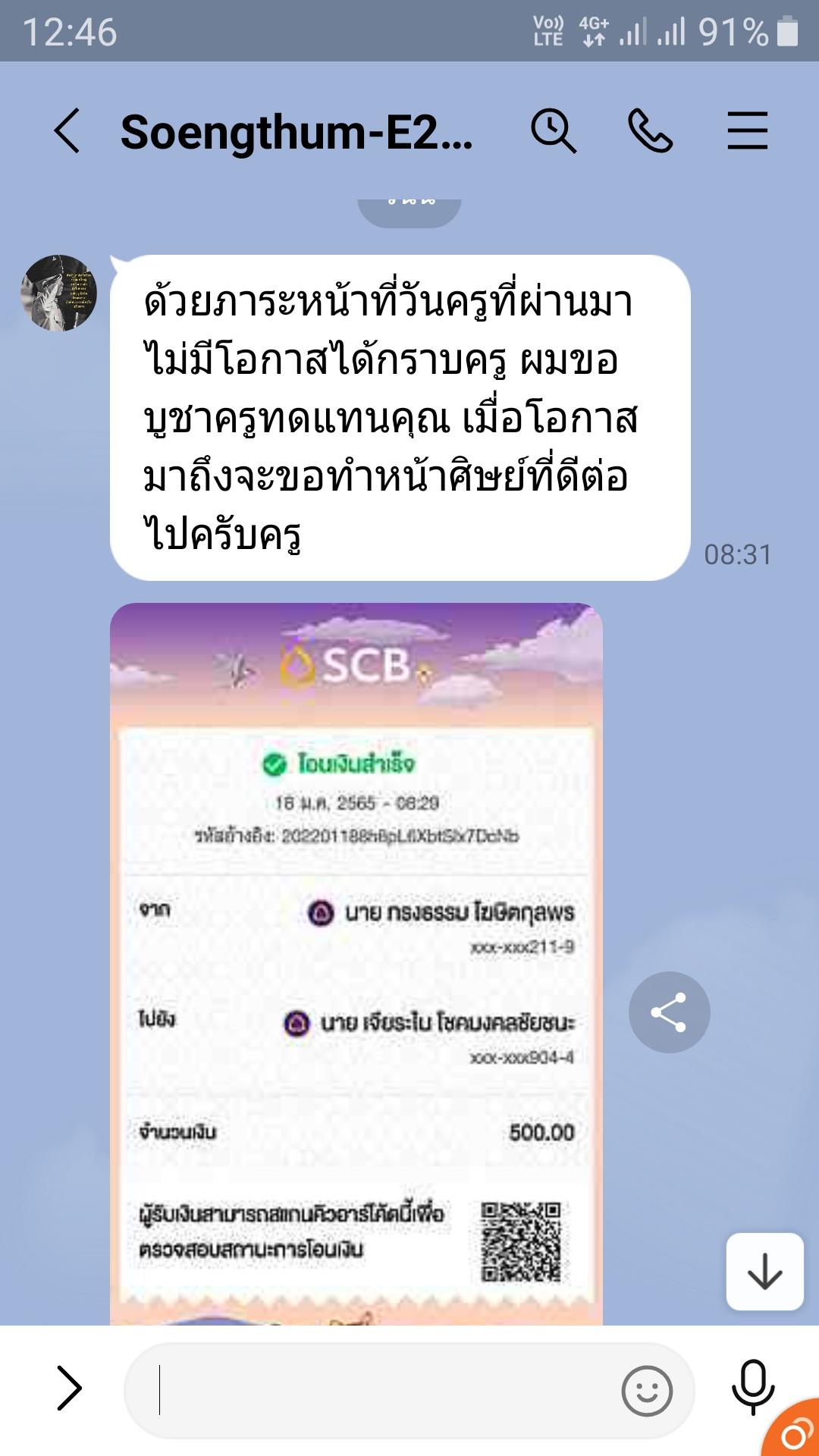Start a call with this contact
Image resolution: width=819 pixels, height=1456 pixels.
650,131
